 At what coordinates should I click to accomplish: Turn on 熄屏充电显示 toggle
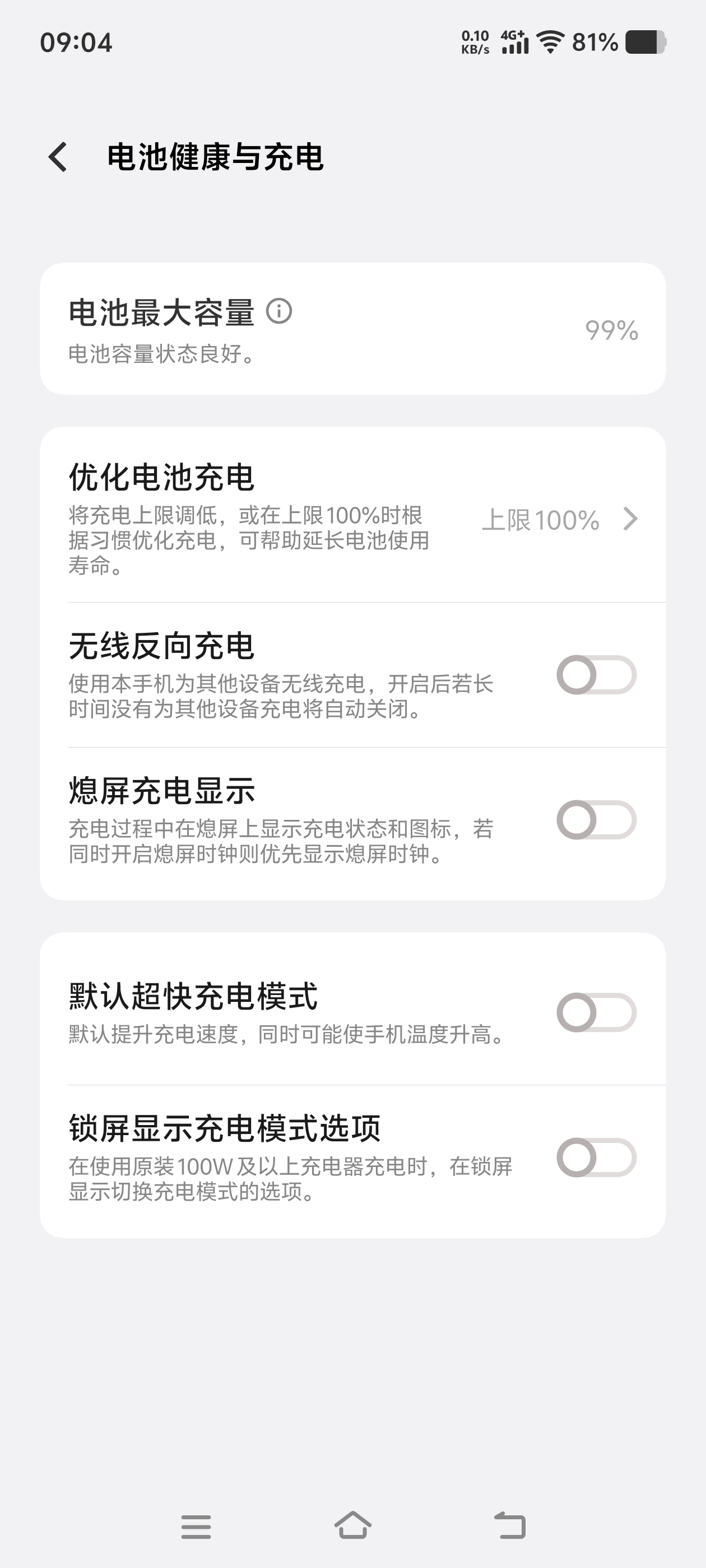click(x=596, y=819)
